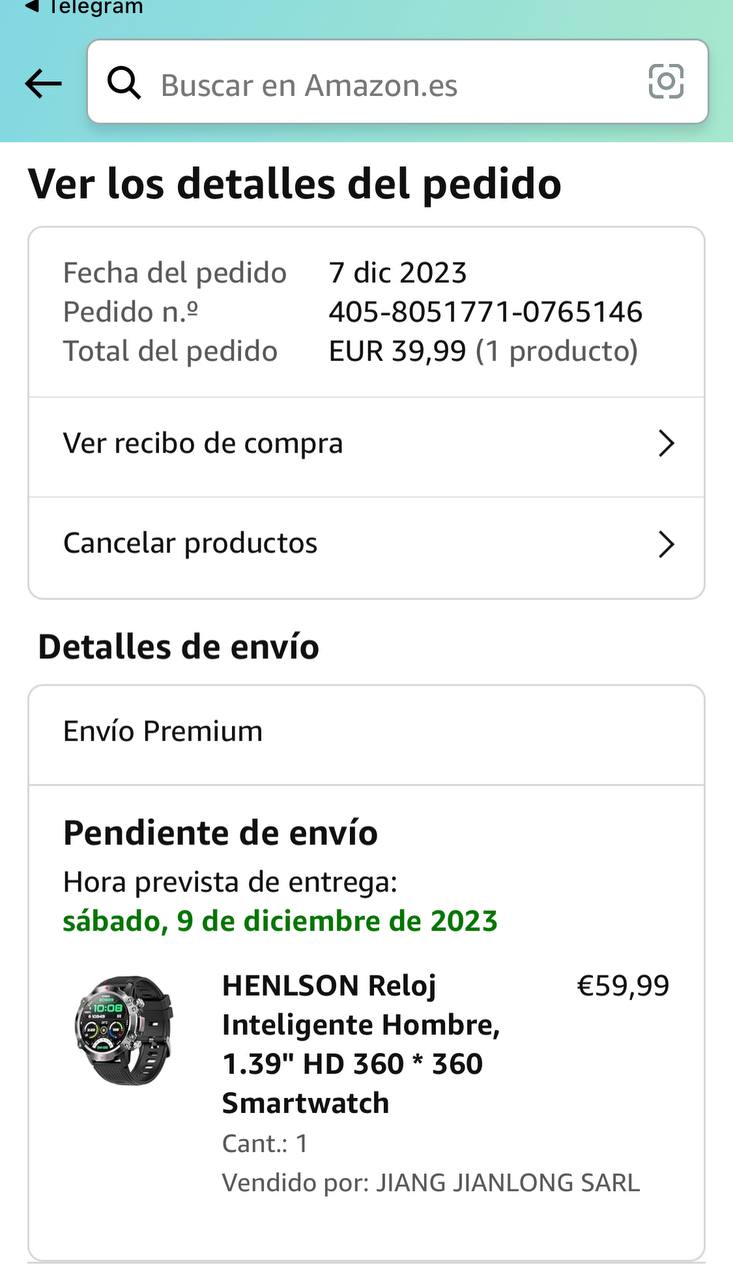The height and width of the screenshot is (1280, 733).
Task: Open the HENLSON smartwatch product image
Action: click(x=124, y=1030)
